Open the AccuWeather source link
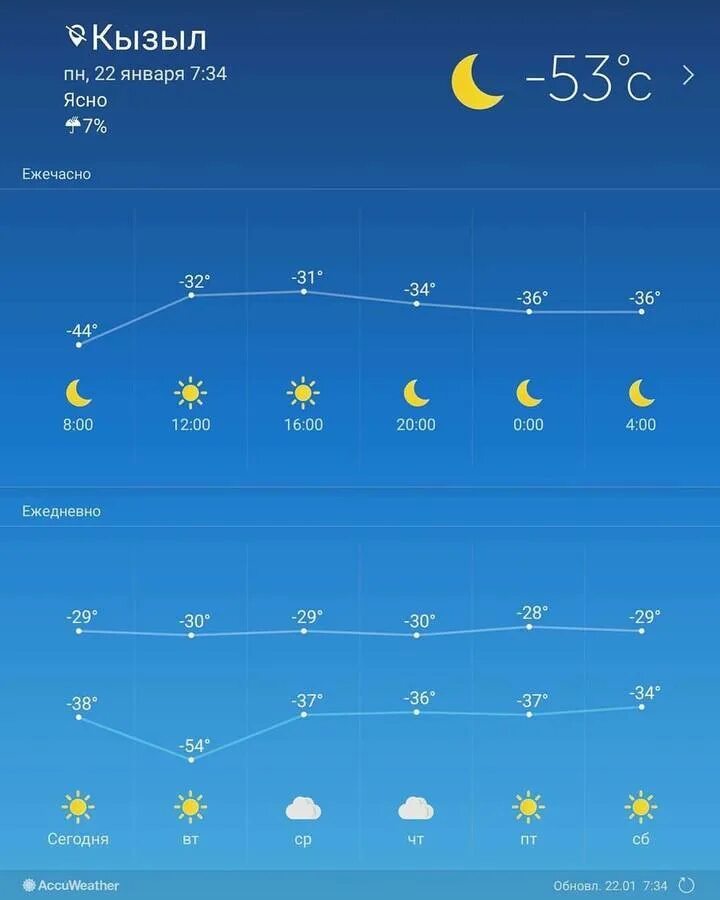Viewport: 720px width, 900px height. coord(70,885)
